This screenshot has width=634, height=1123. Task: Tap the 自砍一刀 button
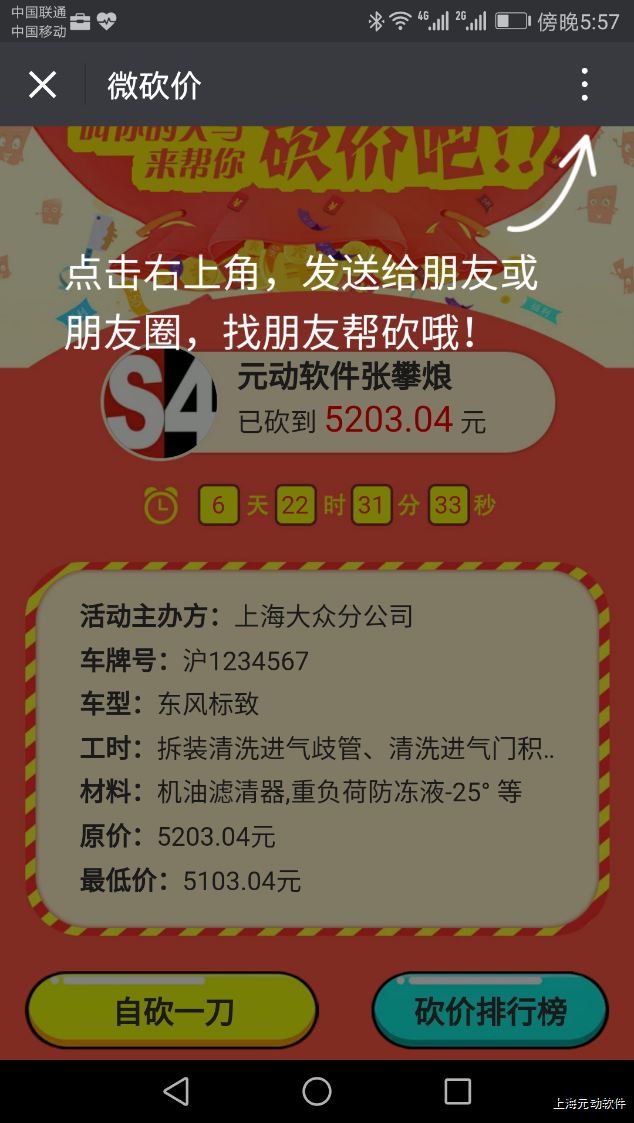pos(172,1011)
